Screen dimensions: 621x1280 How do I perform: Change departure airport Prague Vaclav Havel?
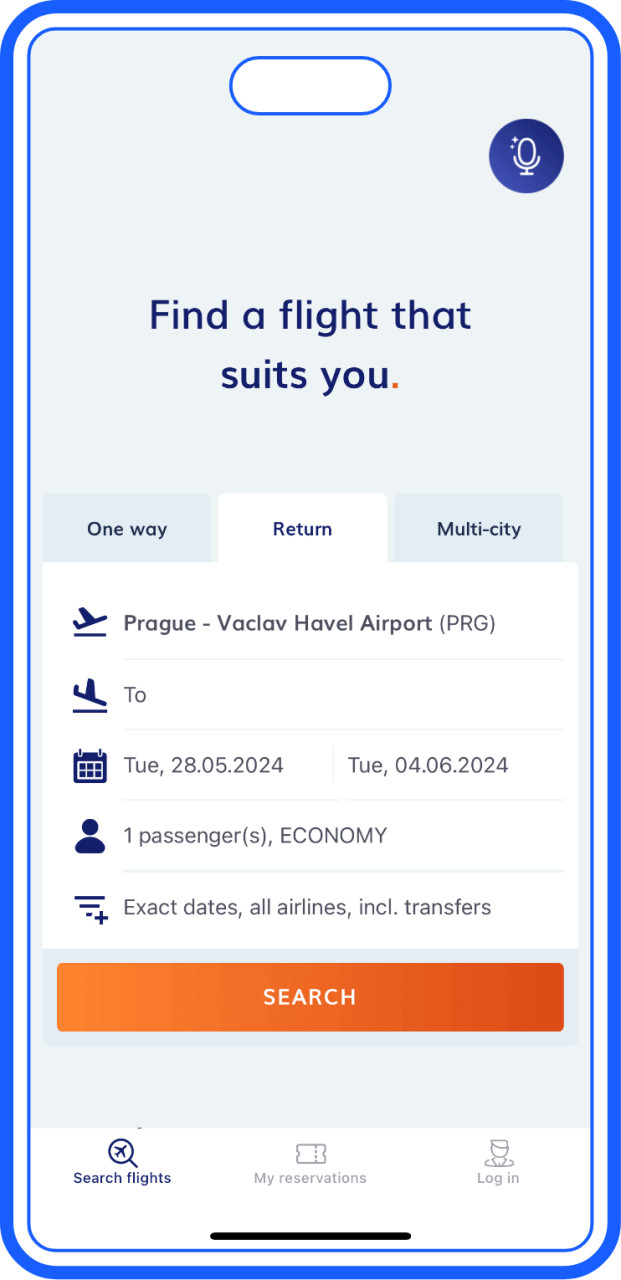click(x=309, y=624)
